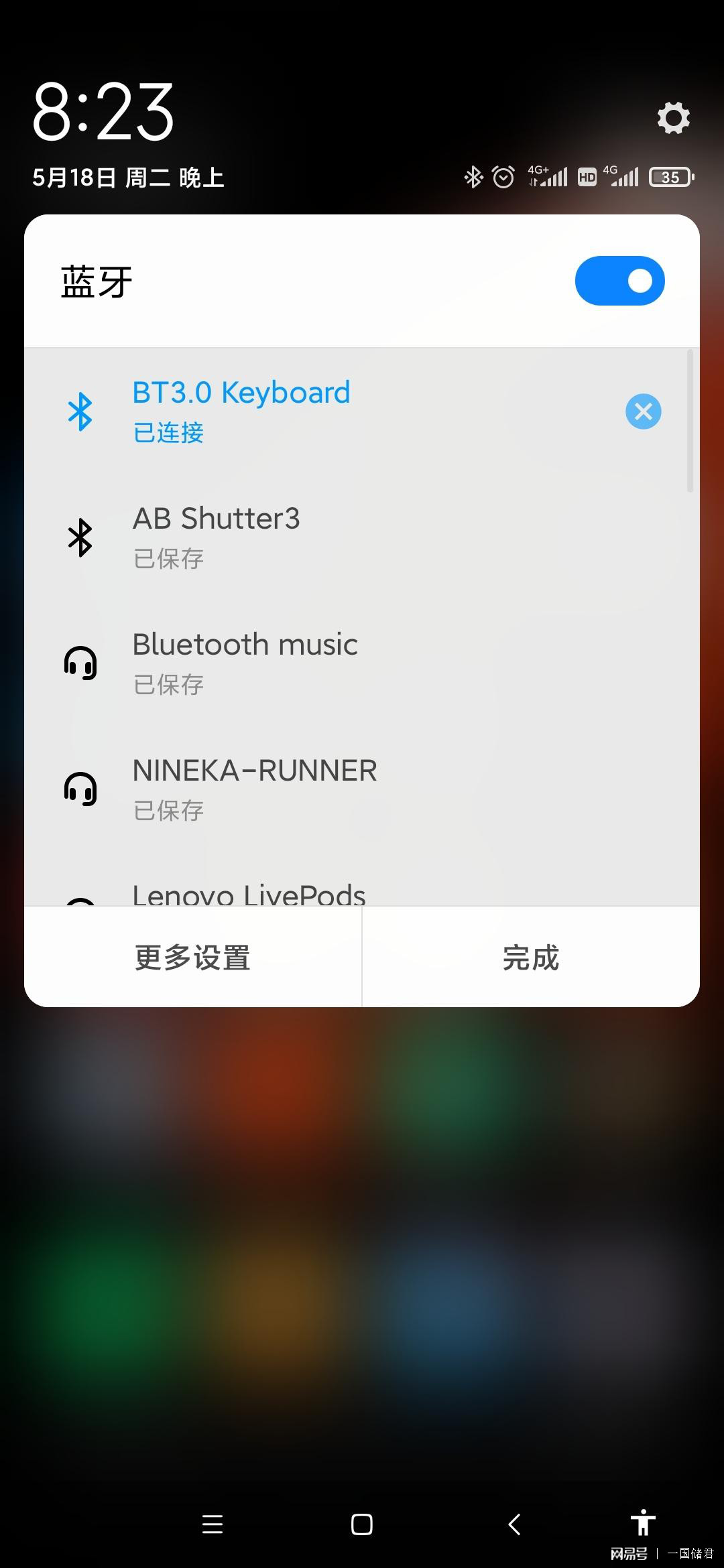The image size is (724, 1568).
Task: Disconnect BT3.0 Keyboard via the X button
Action: 643,411
